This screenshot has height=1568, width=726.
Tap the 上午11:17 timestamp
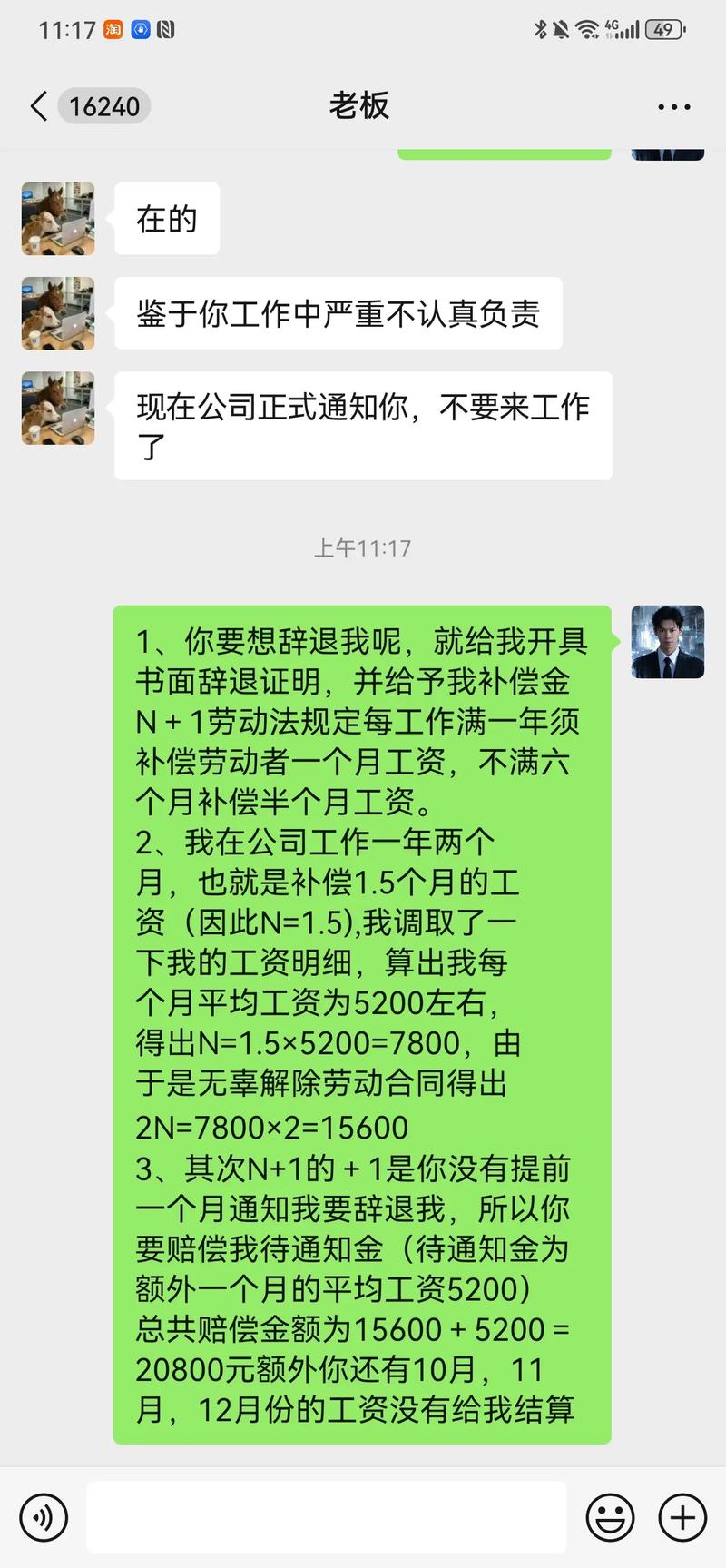coord(363,547)
